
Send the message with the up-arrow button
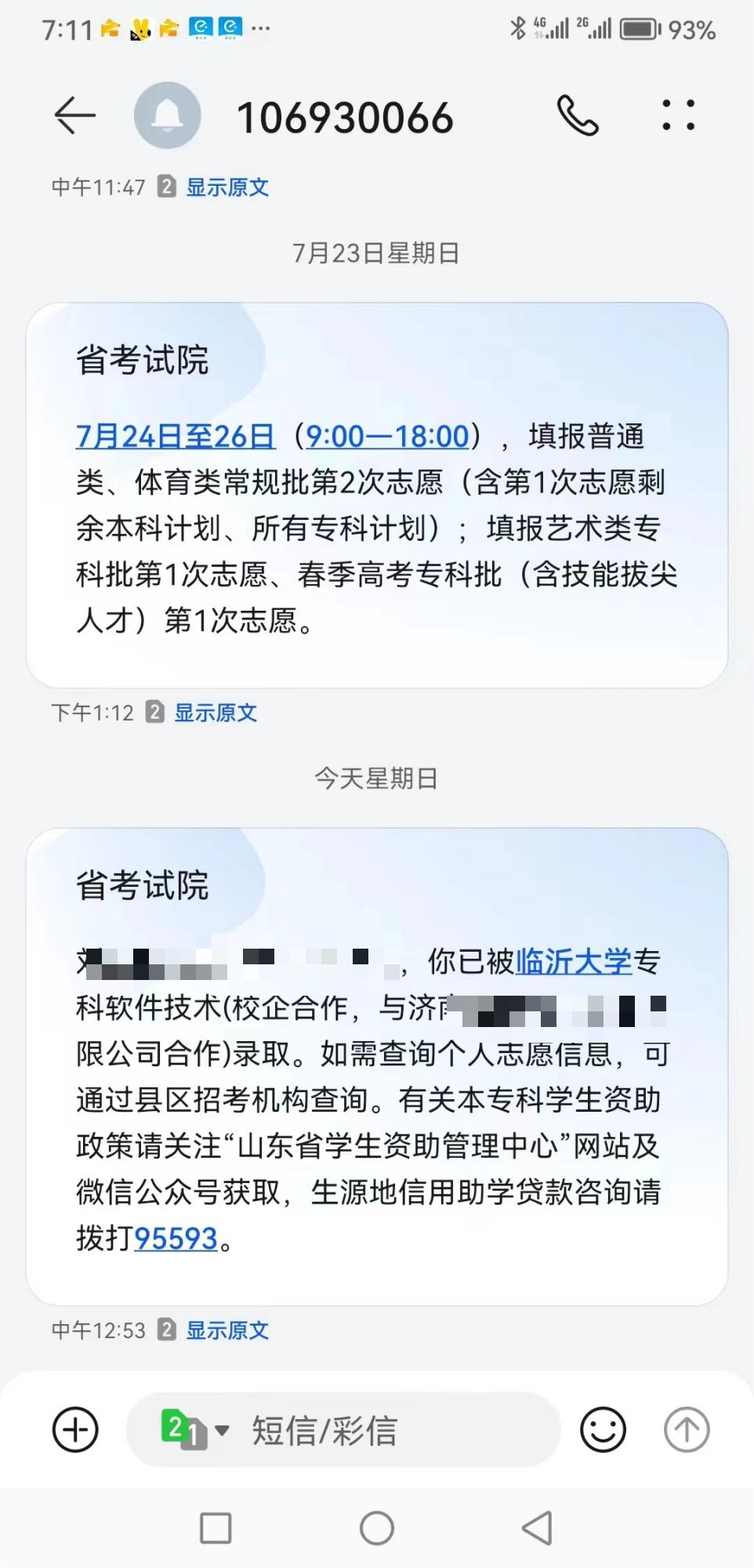coord(686,1429)
